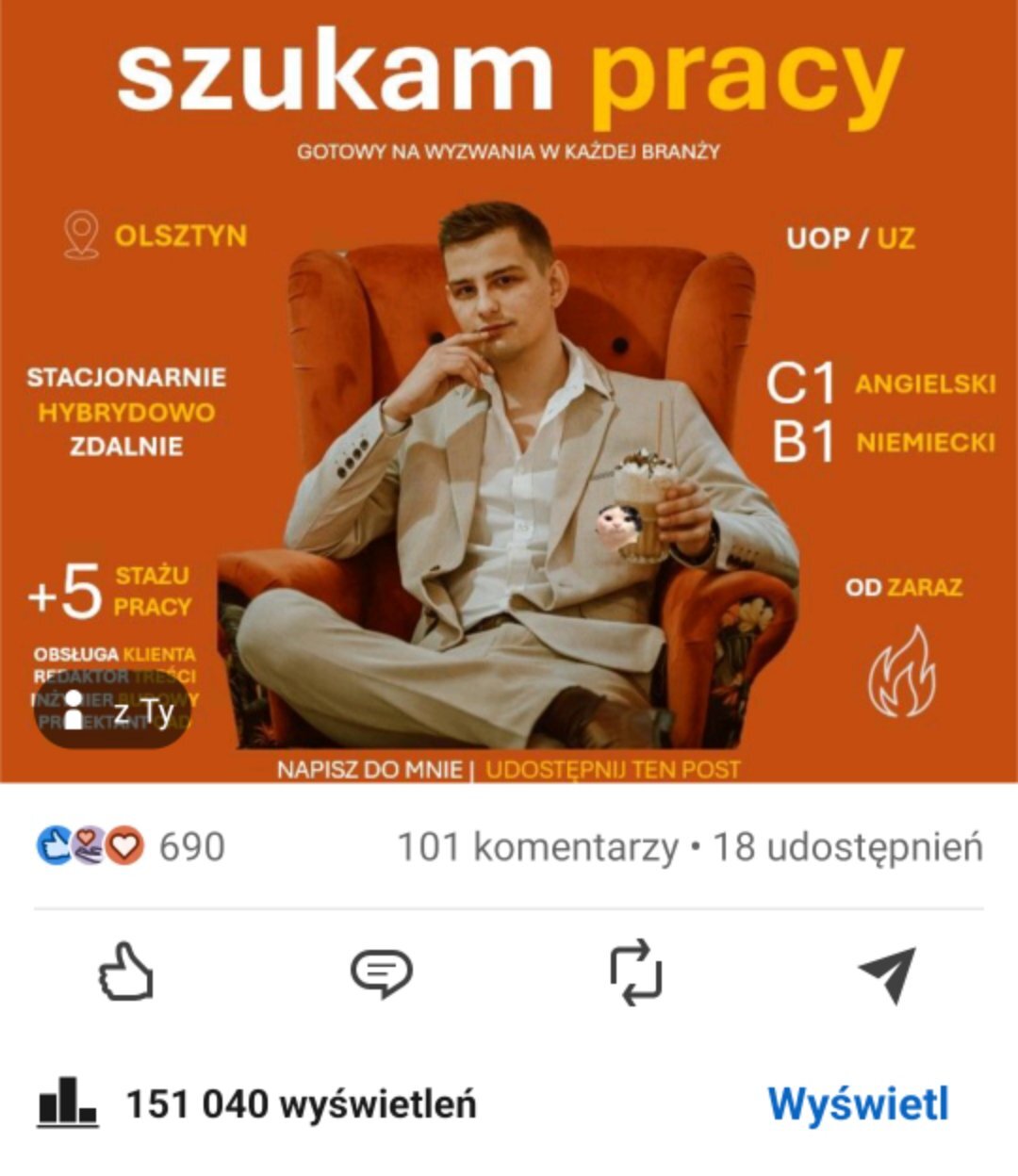Like this job-seeking post
This screenshot has height=1176, width=1018.
(x=126, y=972)
